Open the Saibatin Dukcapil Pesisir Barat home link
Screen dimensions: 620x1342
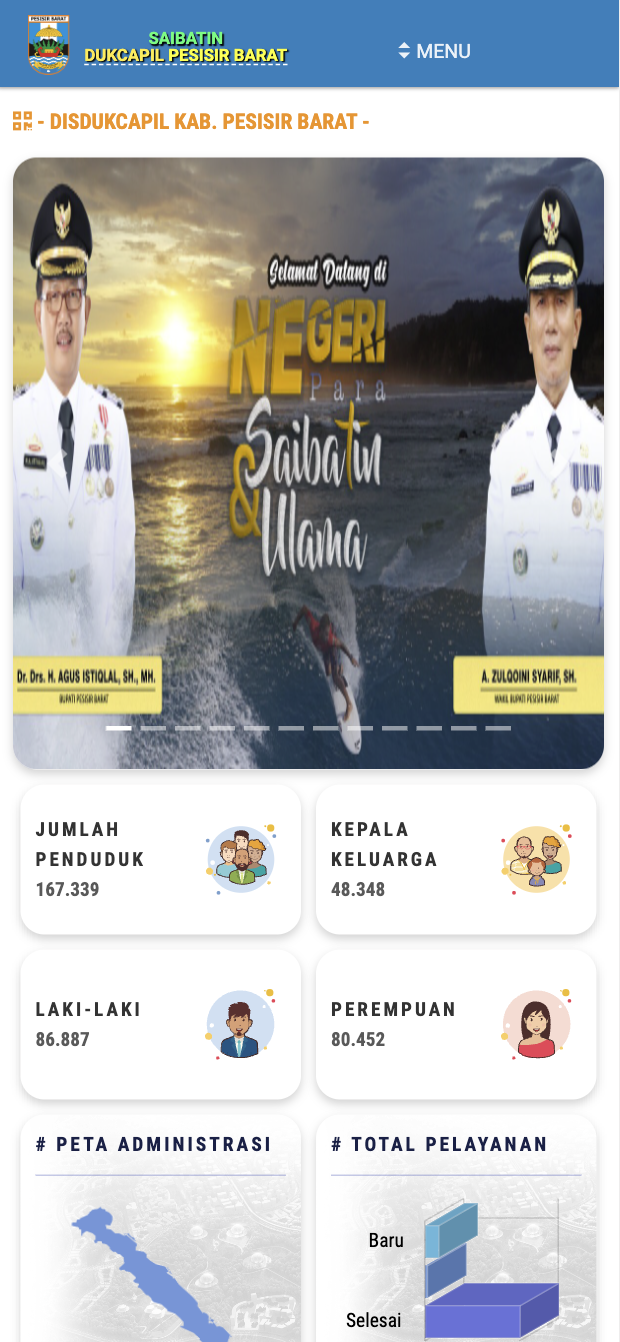(186, 47)
